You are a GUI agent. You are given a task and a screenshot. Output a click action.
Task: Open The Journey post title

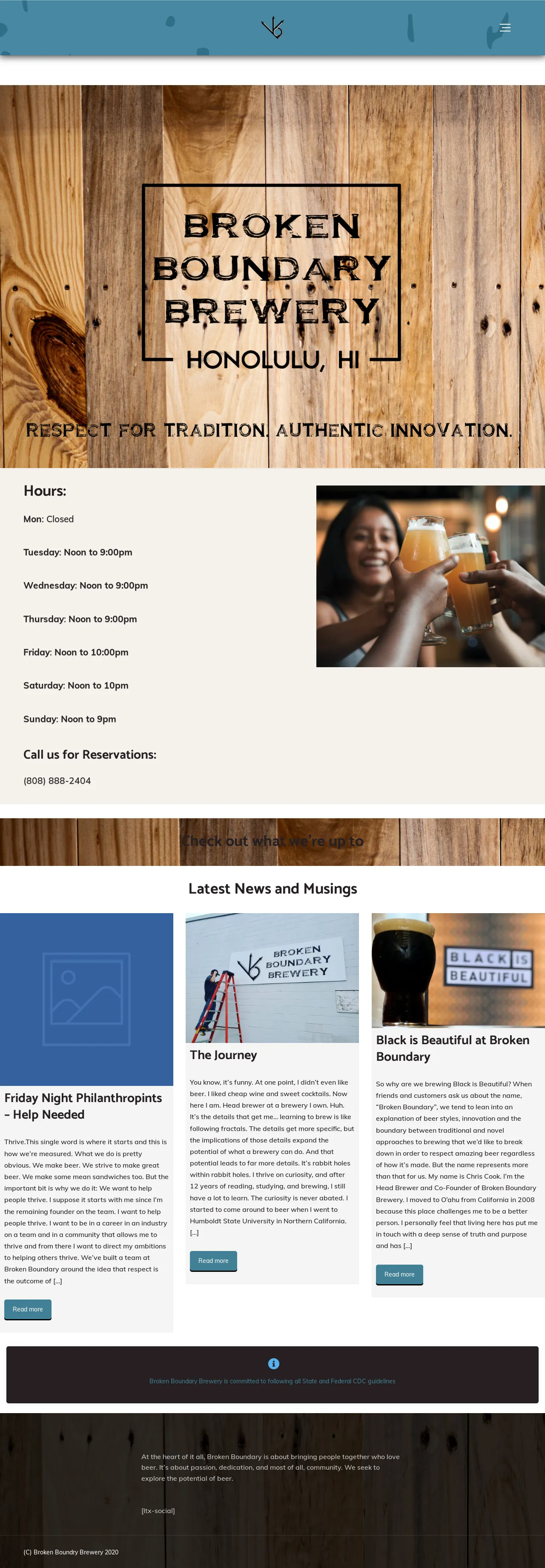pyautogui.click(x=223, y=1055)
